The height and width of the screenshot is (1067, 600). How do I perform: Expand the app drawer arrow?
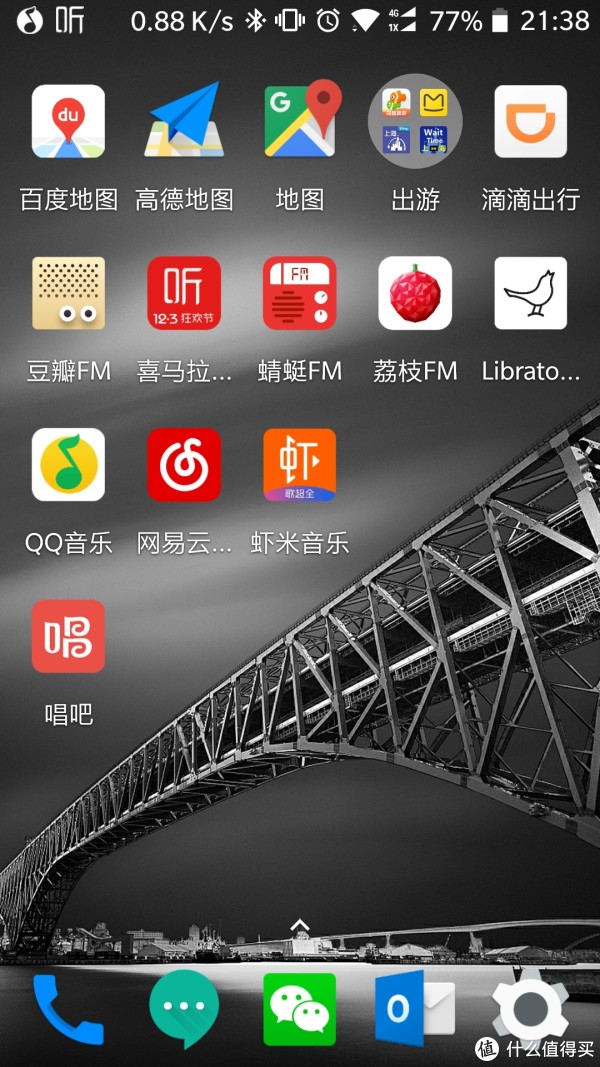[x=300, y=925]
